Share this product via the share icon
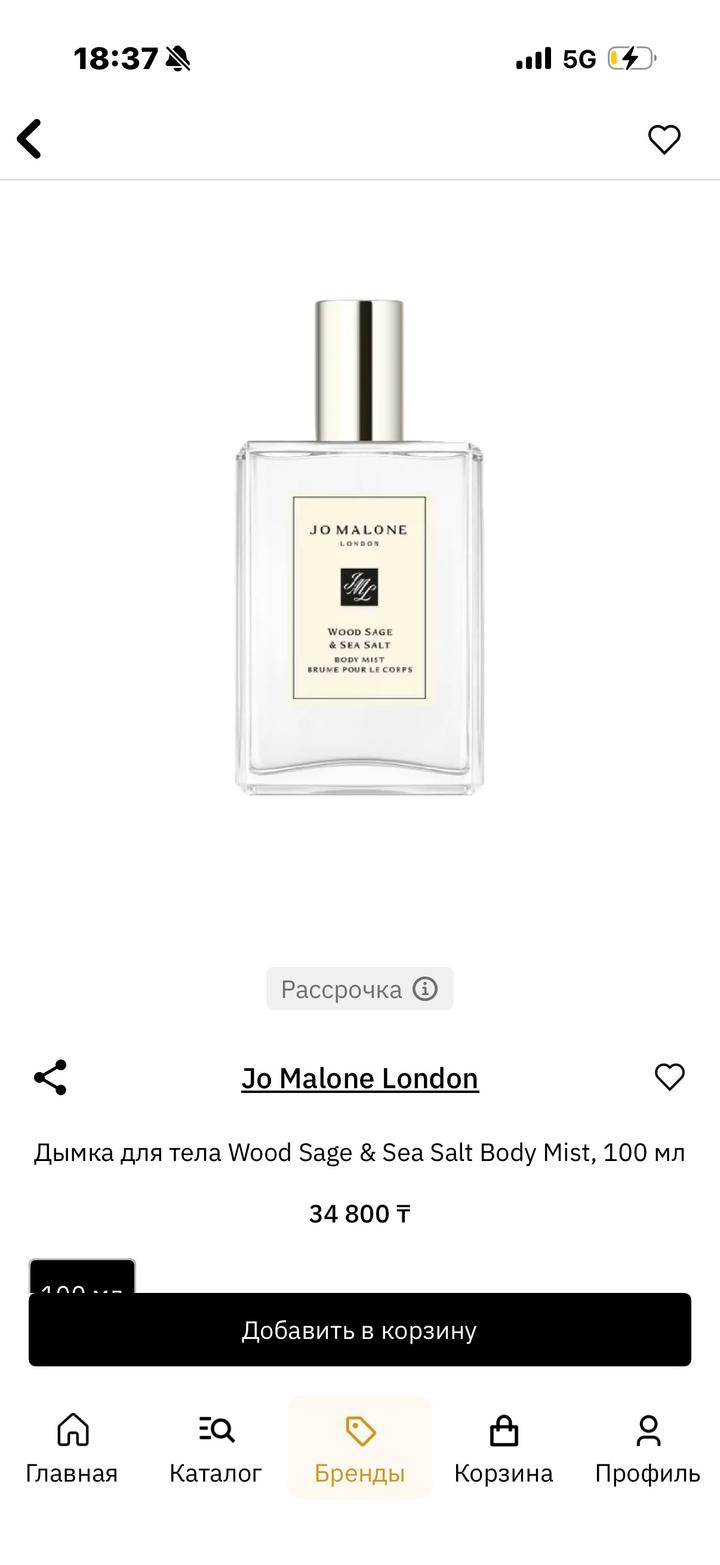 50,1077
